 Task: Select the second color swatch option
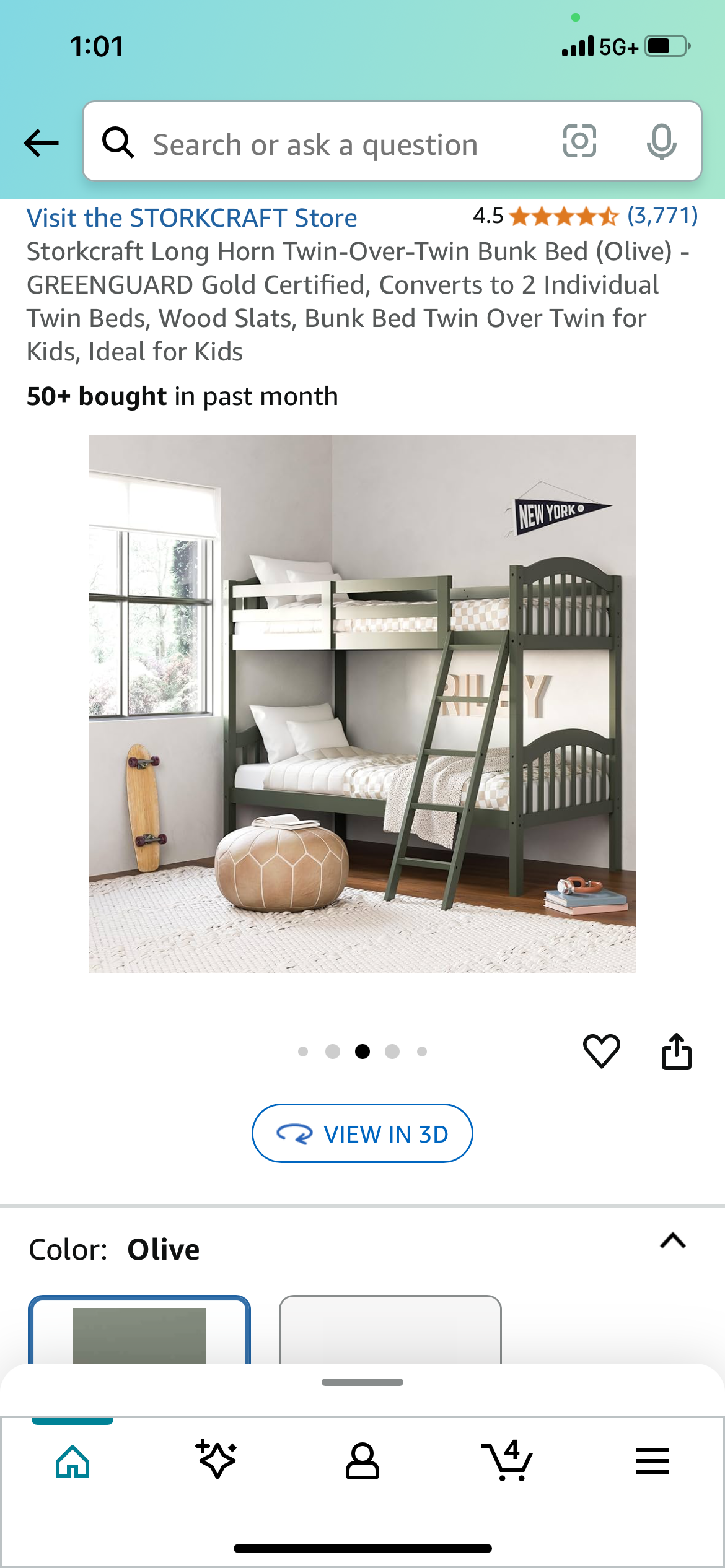tap(390, 1331)
